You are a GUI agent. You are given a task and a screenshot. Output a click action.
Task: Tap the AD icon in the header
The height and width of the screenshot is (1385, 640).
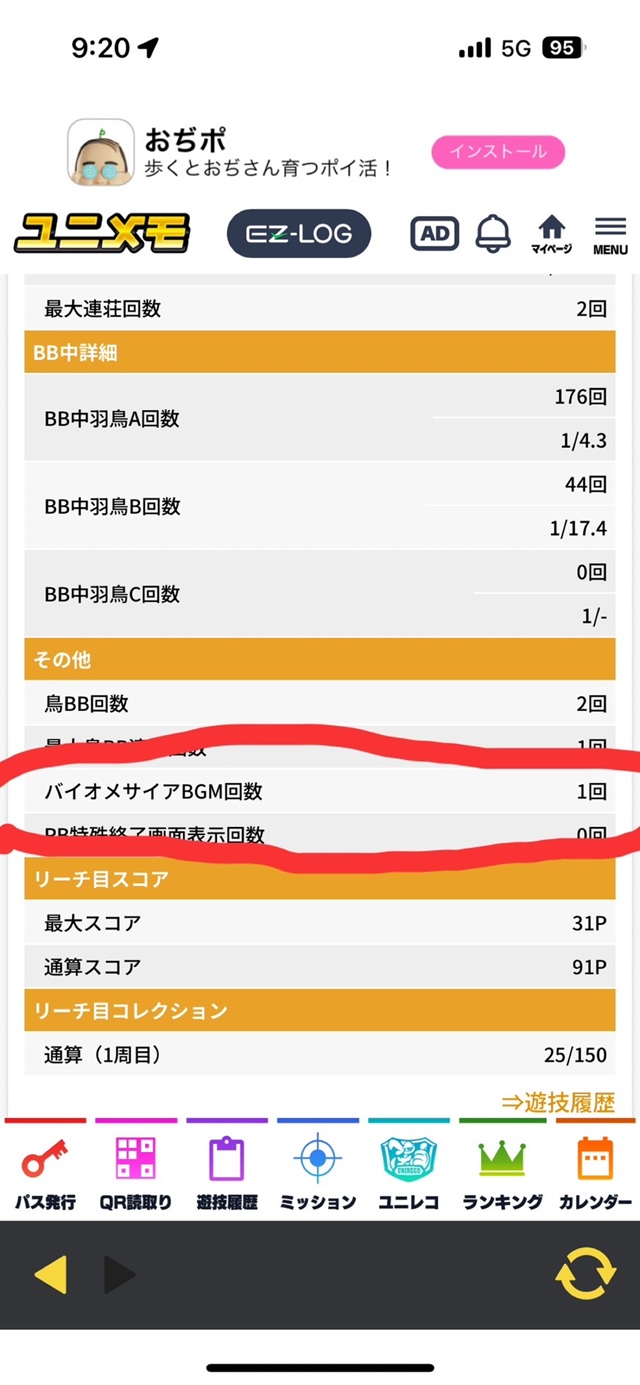point(434,234)
